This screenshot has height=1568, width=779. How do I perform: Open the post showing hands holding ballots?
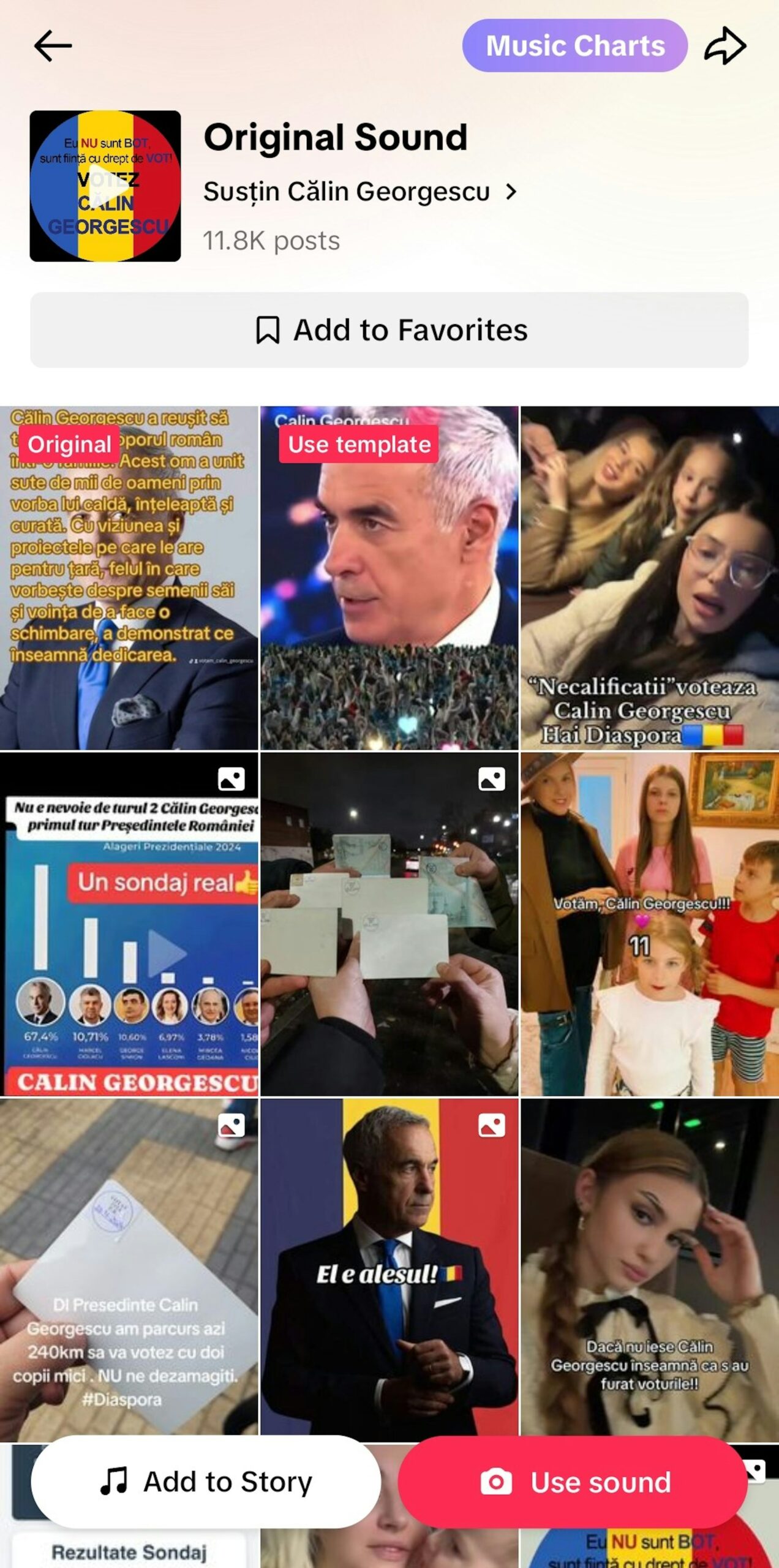(389, 925)
